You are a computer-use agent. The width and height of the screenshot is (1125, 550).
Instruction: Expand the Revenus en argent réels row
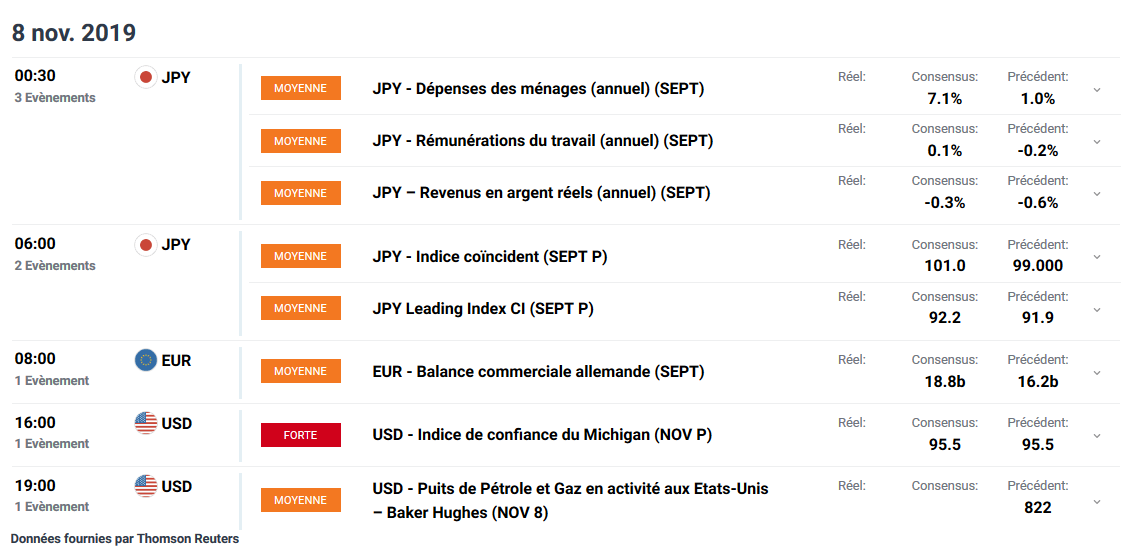pyautogui.click(x=1097, y=194)
